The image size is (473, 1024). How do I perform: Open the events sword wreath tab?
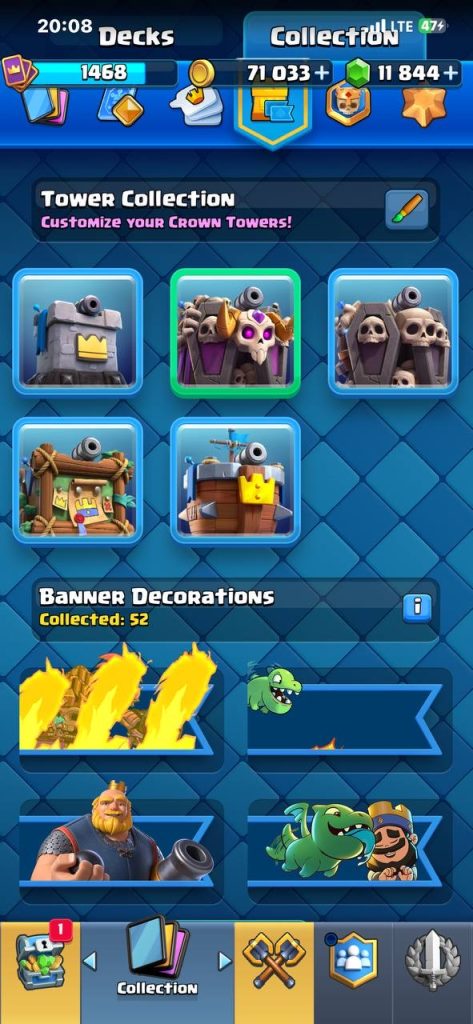click(x=432, y=972)
